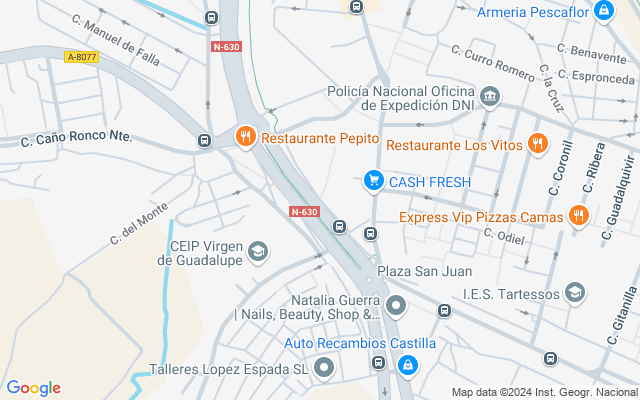
Task: Select the Restaurante Los Vitos marker
Action: (538, 144)
